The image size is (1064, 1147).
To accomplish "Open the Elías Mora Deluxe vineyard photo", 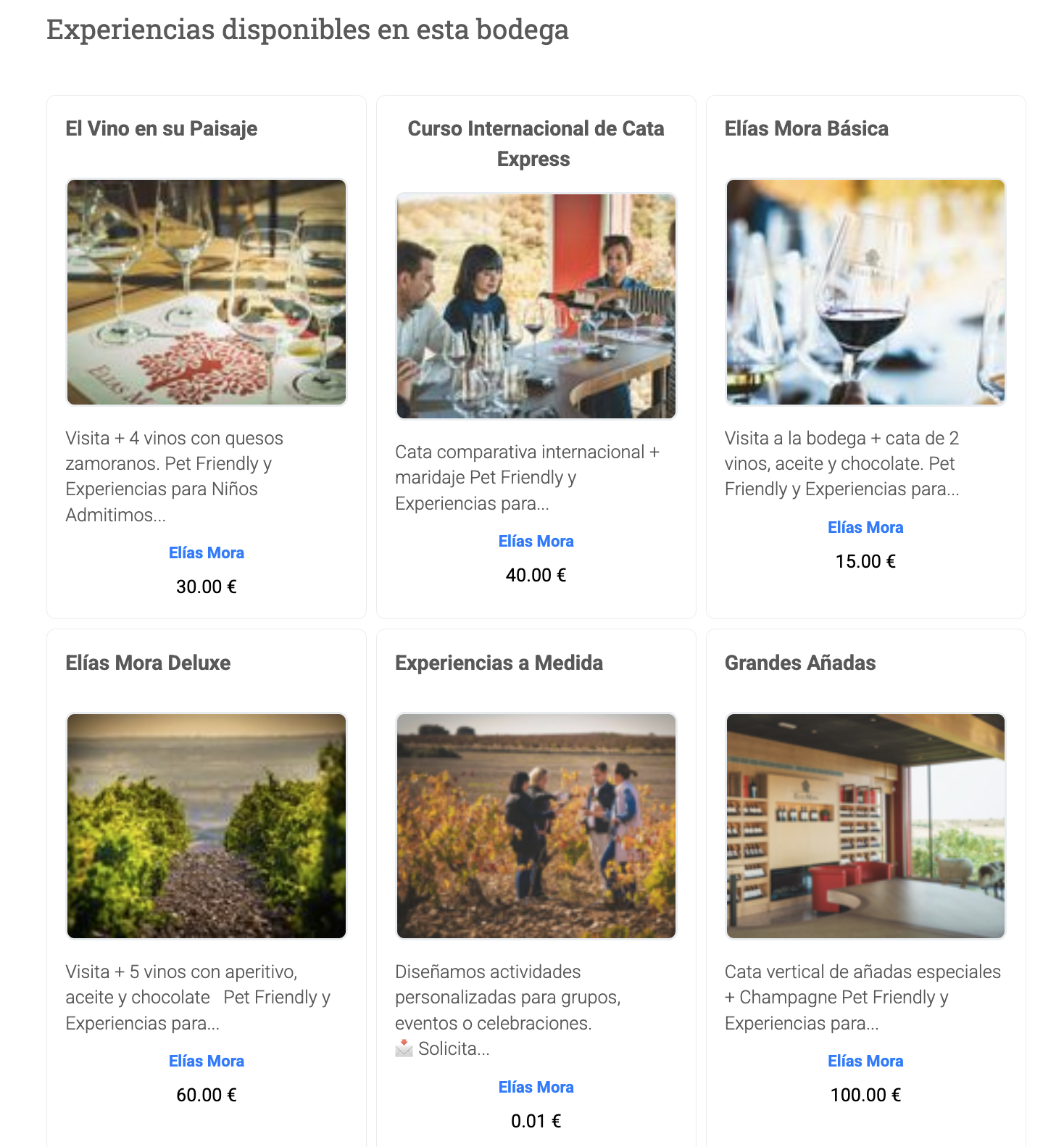I will coord(207,826).
